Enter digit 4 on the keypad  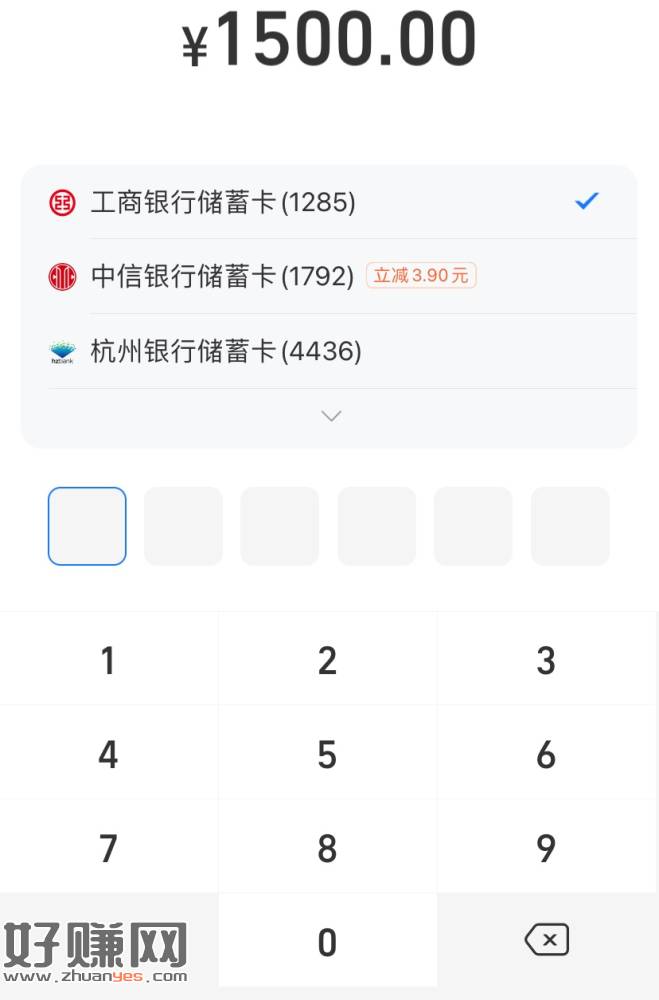point(108,754)
